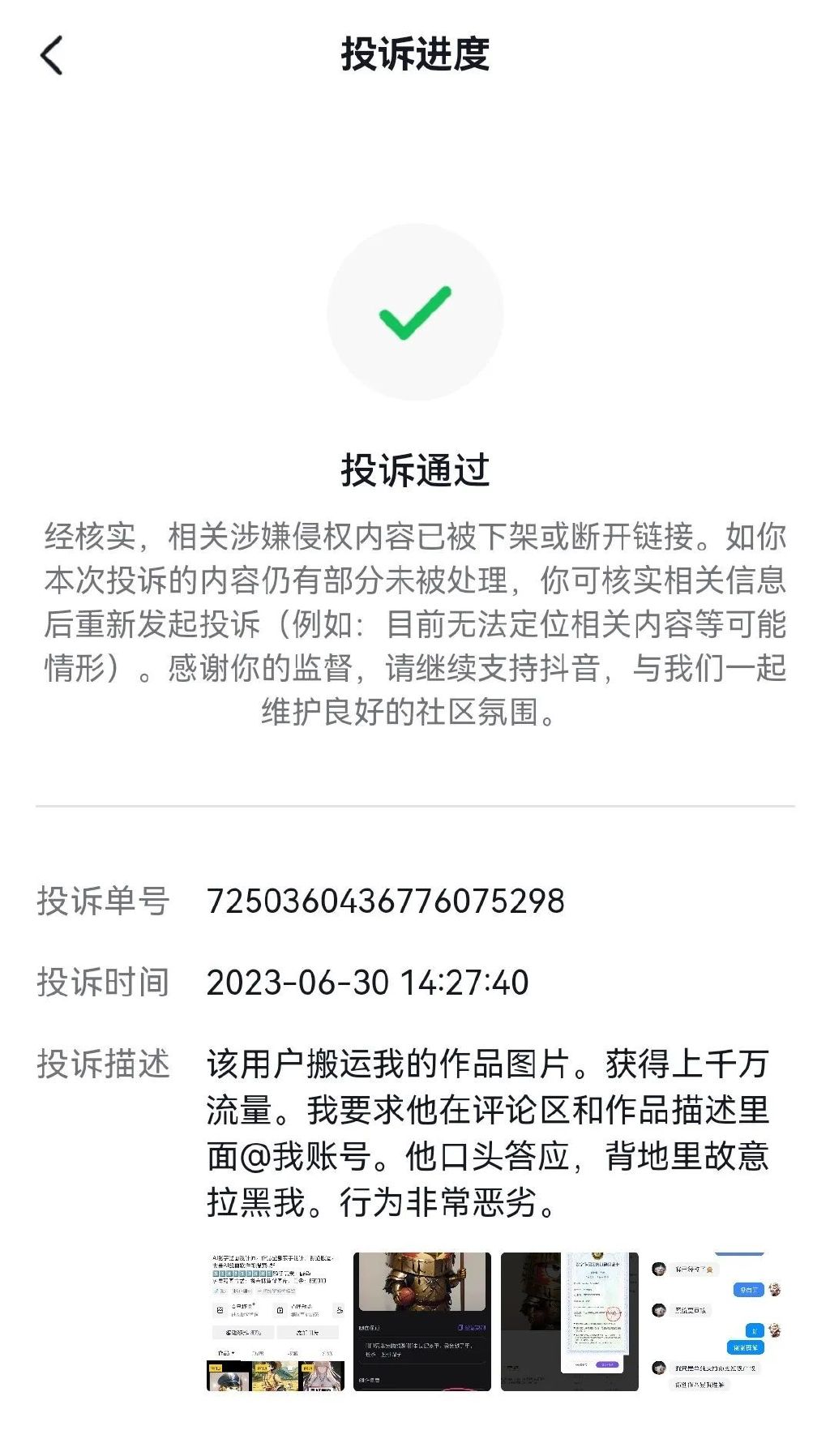
Task: View the armored warrior artwork evidence image
Action: 422,1321
